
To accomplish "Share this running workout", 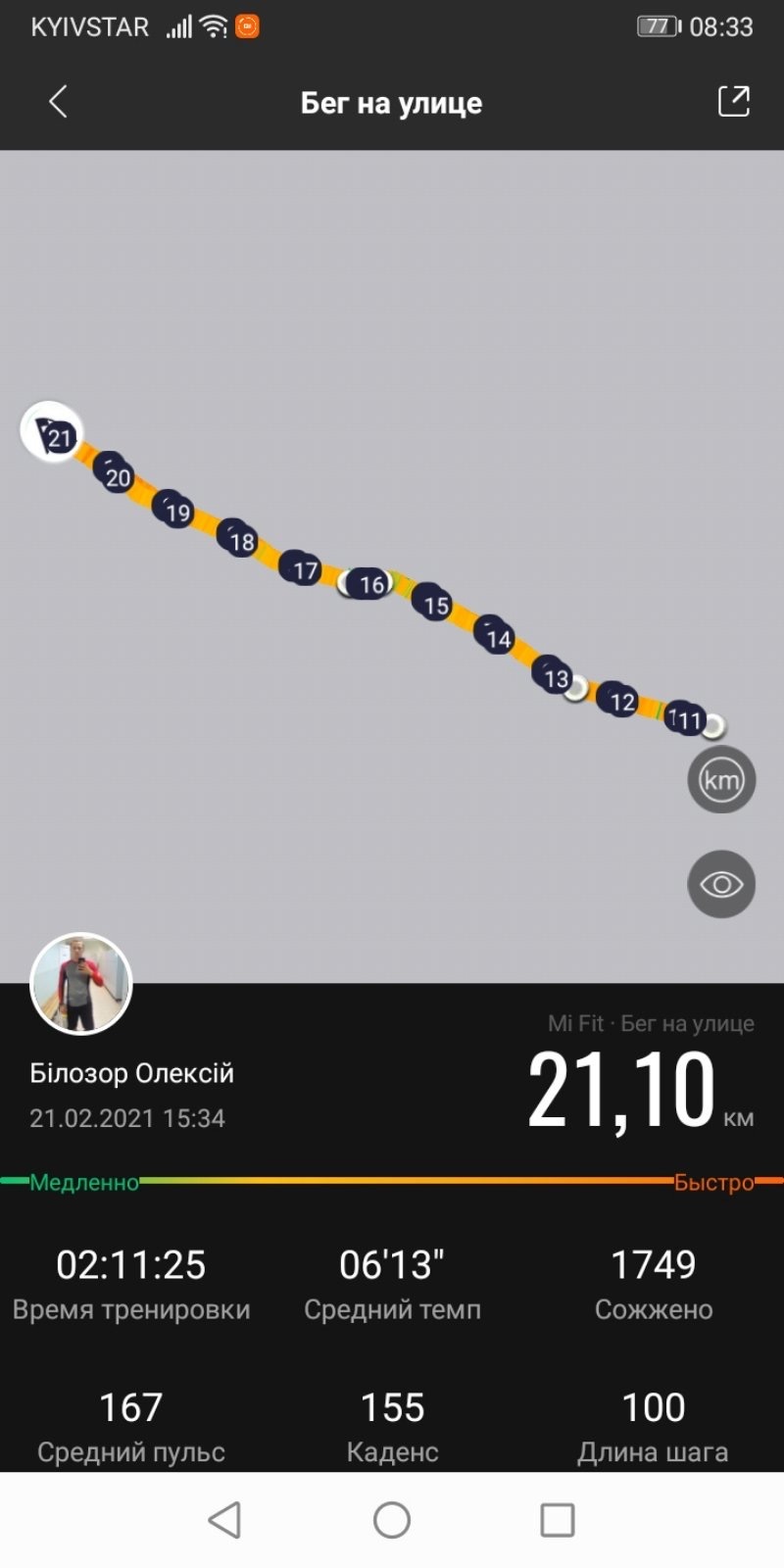I will 733,101.
